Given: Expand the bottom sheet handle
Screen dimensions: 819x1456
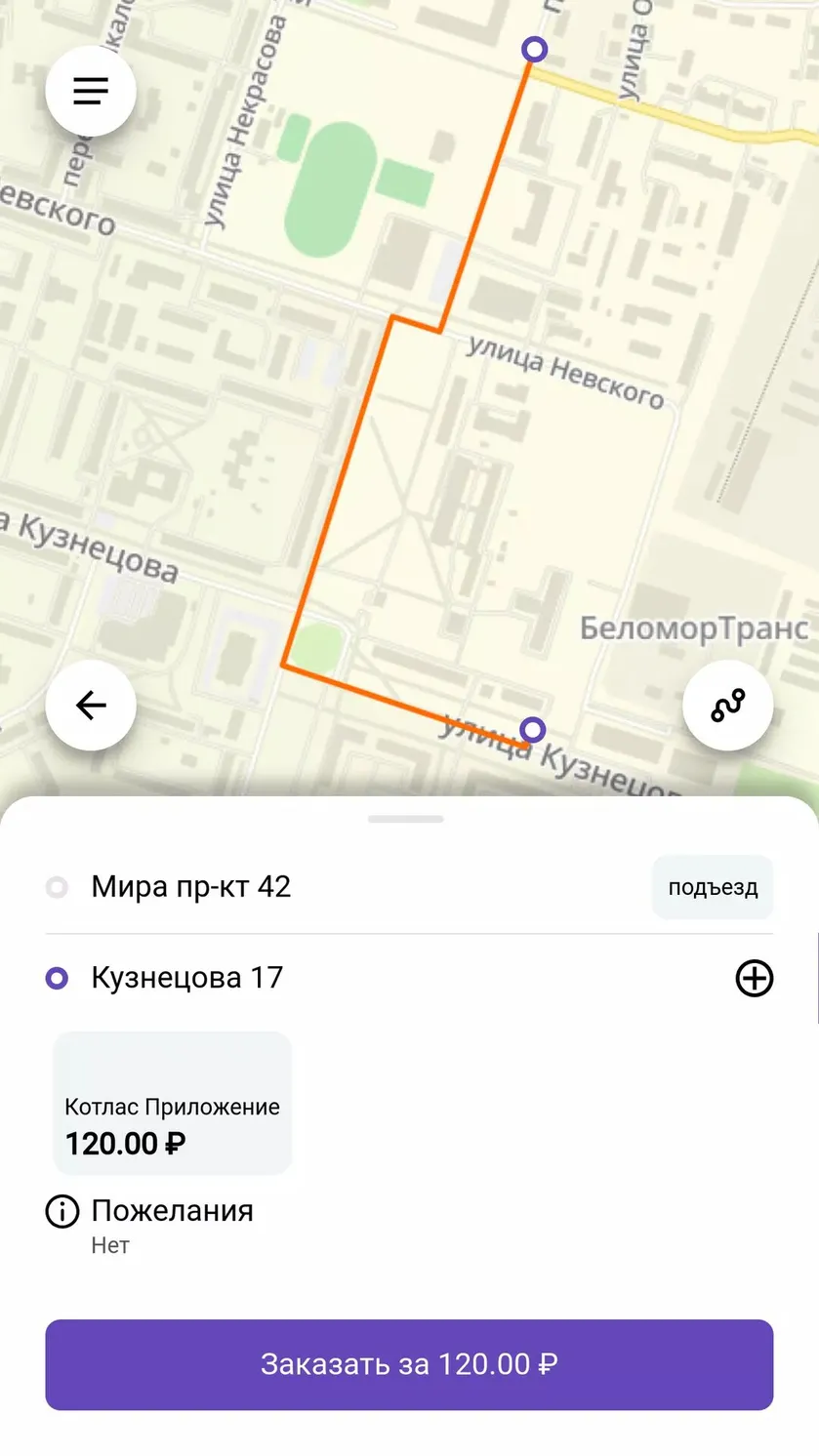Looking at the screenshot, I should coord(406,819).
